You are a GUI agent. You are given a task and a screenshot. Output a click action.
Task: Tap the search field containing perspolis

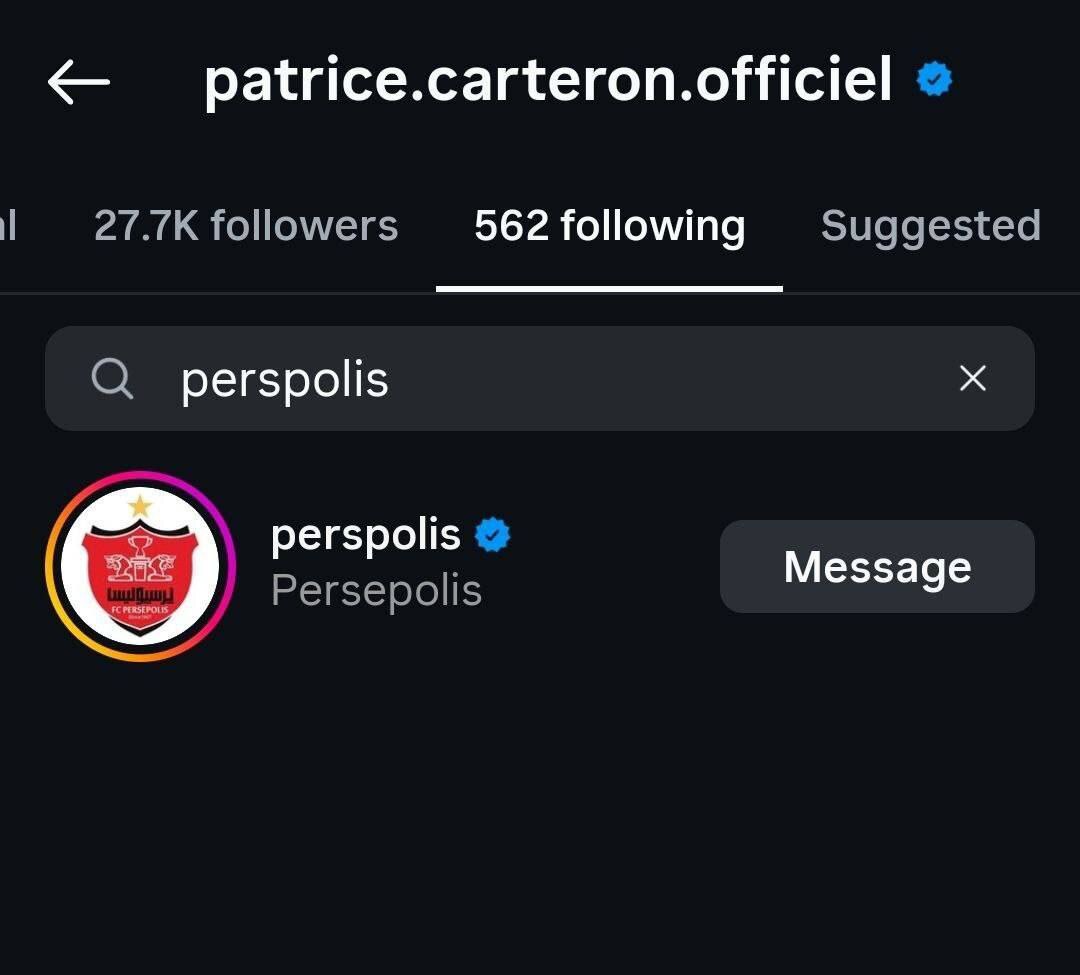(520, 379)
